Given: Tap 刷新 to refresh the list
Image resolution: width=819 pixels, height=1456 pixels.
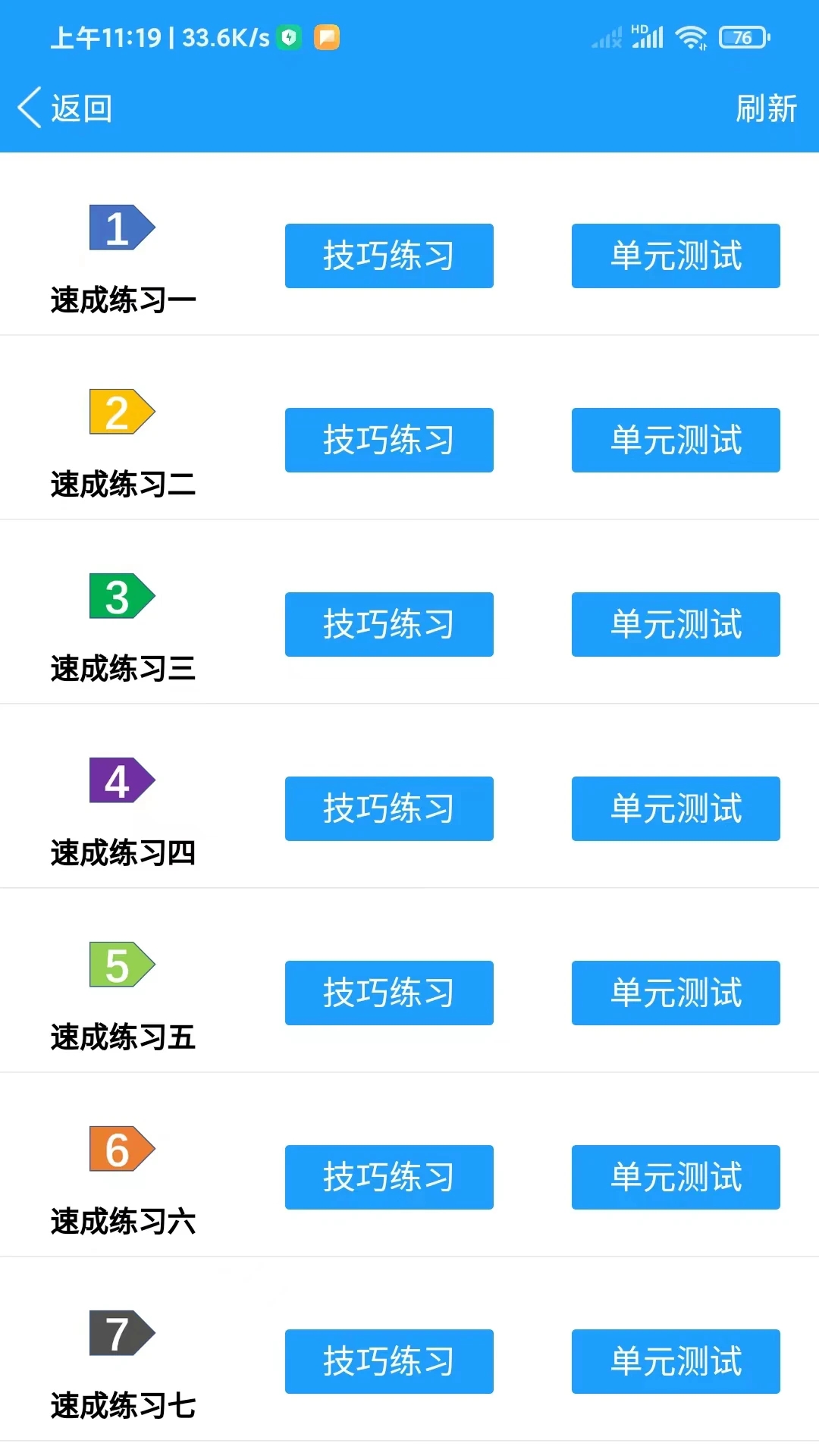Looking at the screenshot, I should tap(767, 109).
